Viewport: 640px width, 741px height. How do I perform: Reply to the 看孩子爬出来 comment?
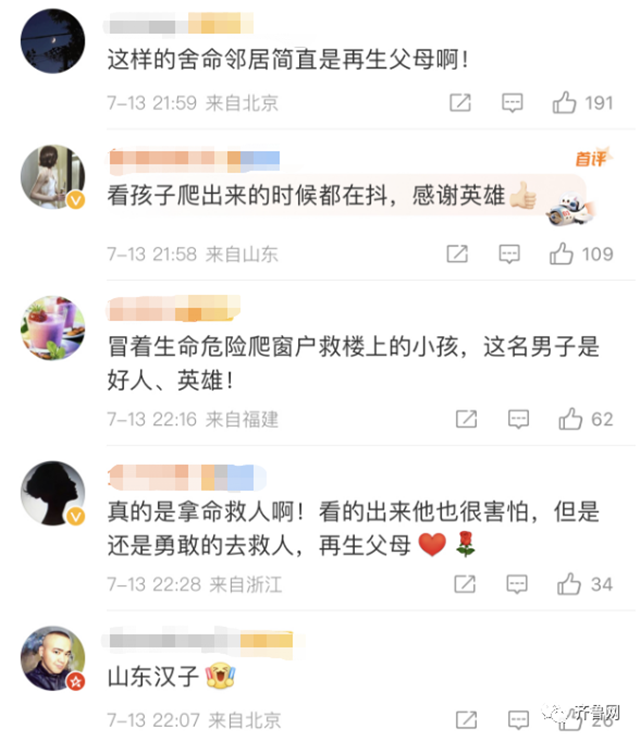tap(509, 254)
